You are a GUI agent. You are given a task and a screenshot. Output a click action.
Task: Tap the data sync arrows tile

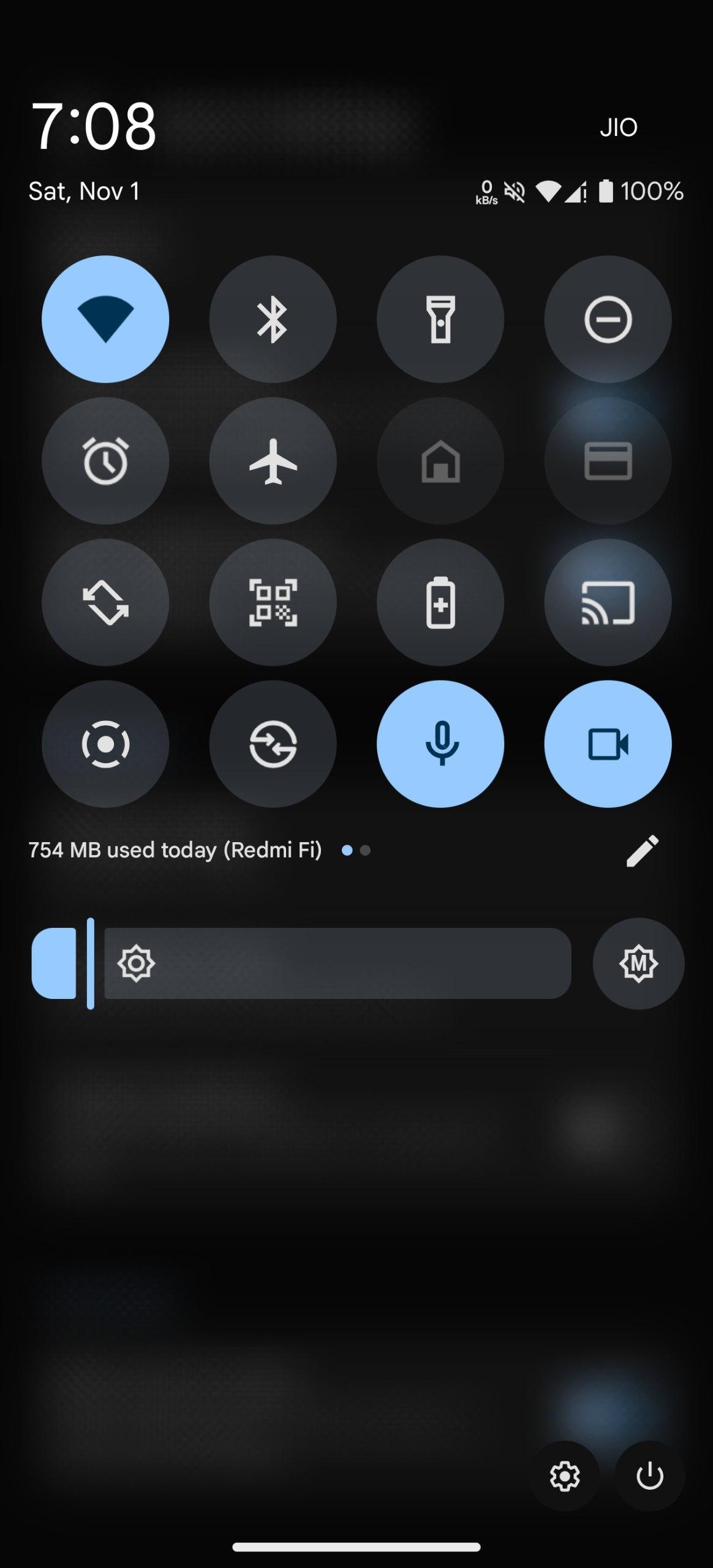[273, 744]
